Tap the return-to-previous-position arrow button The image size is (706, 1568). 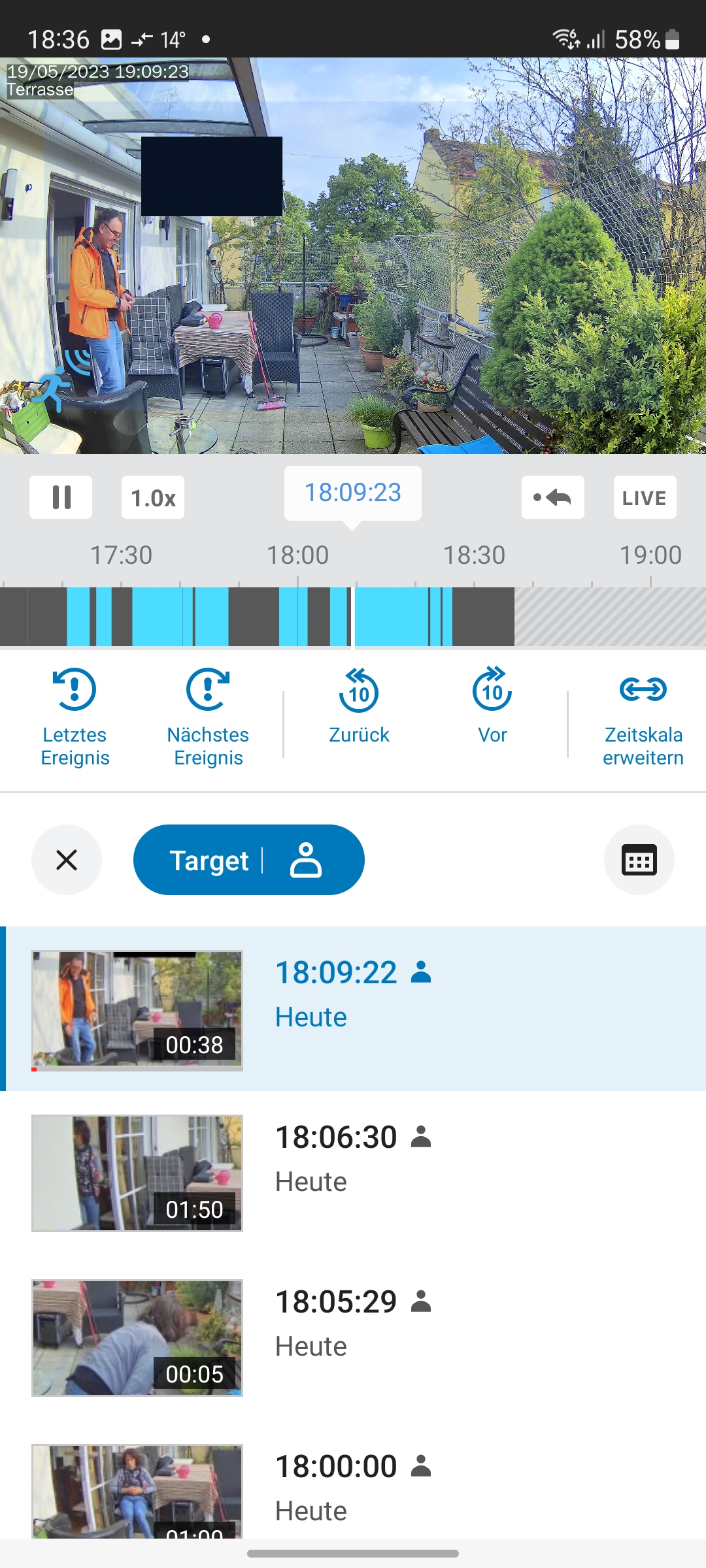(x=552, y=498)
